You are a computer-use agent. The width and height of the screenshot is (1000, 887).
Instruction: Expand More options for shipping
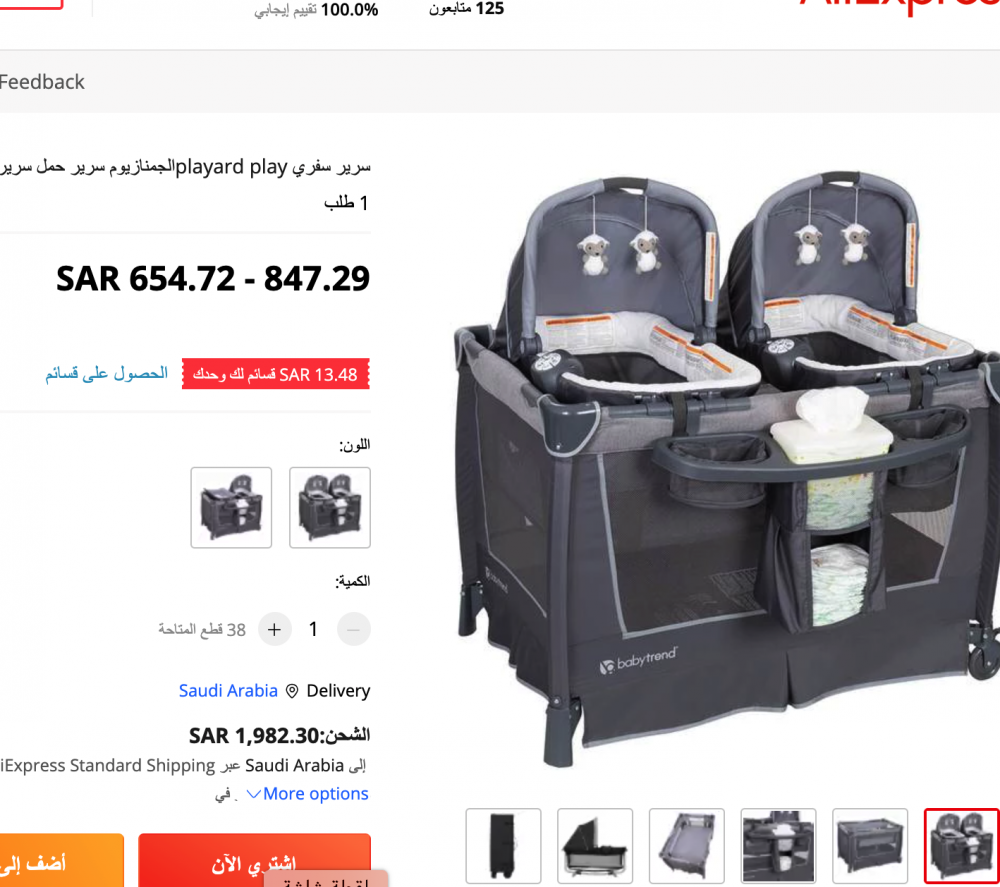tap(308, 794)
